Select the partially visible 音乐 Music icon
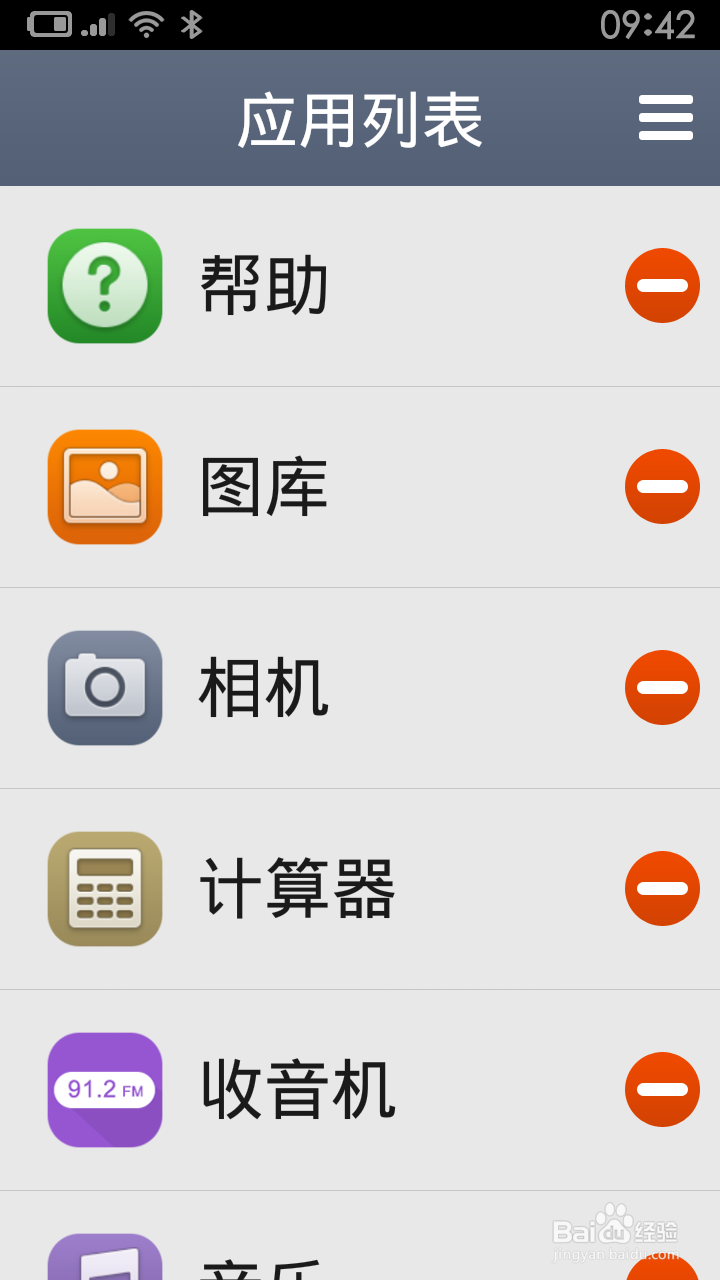Screen dimensions: 720x1280 coord(104,1262)
